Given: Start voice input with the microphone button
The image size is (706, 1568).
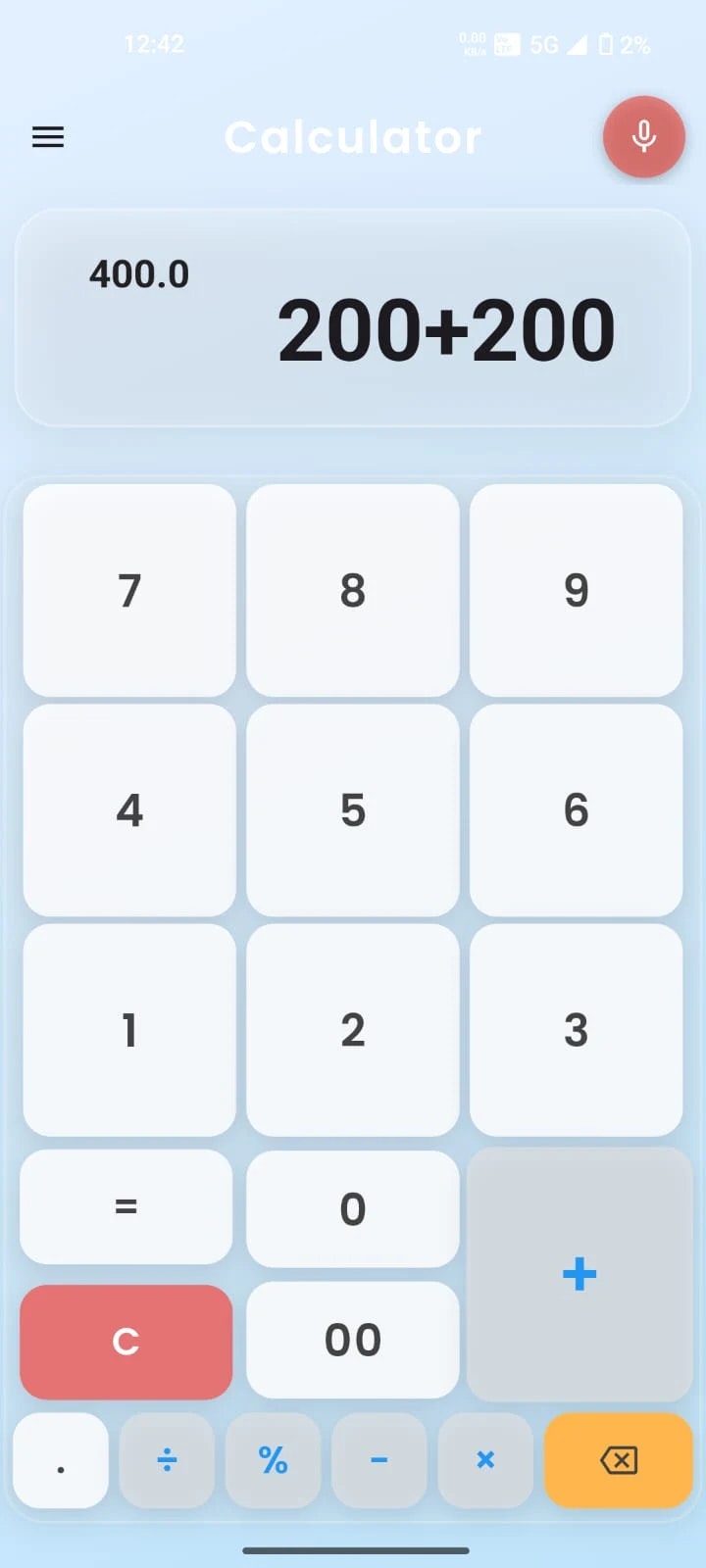Looking at the screenshot, I should (x=643, y=137).
